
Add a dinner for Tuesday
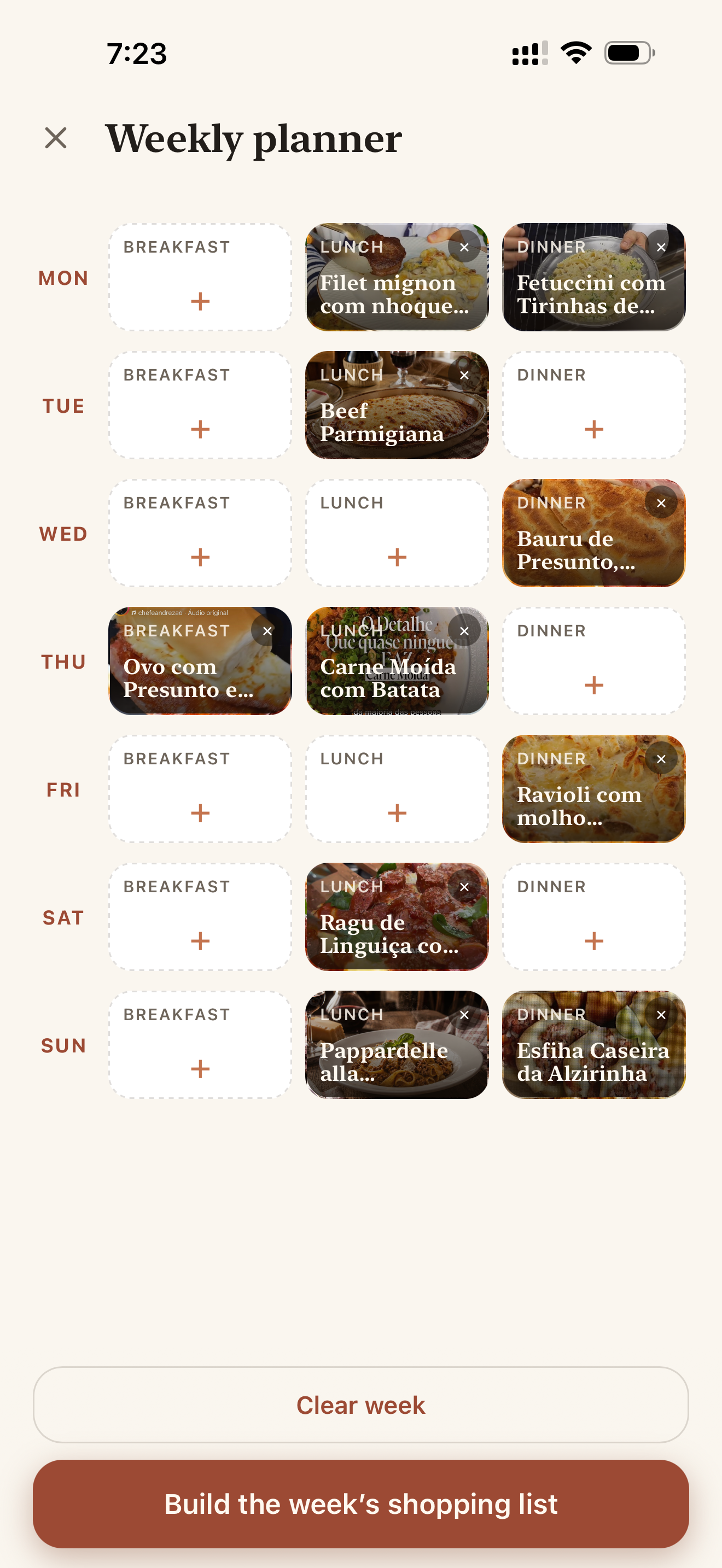594,405
